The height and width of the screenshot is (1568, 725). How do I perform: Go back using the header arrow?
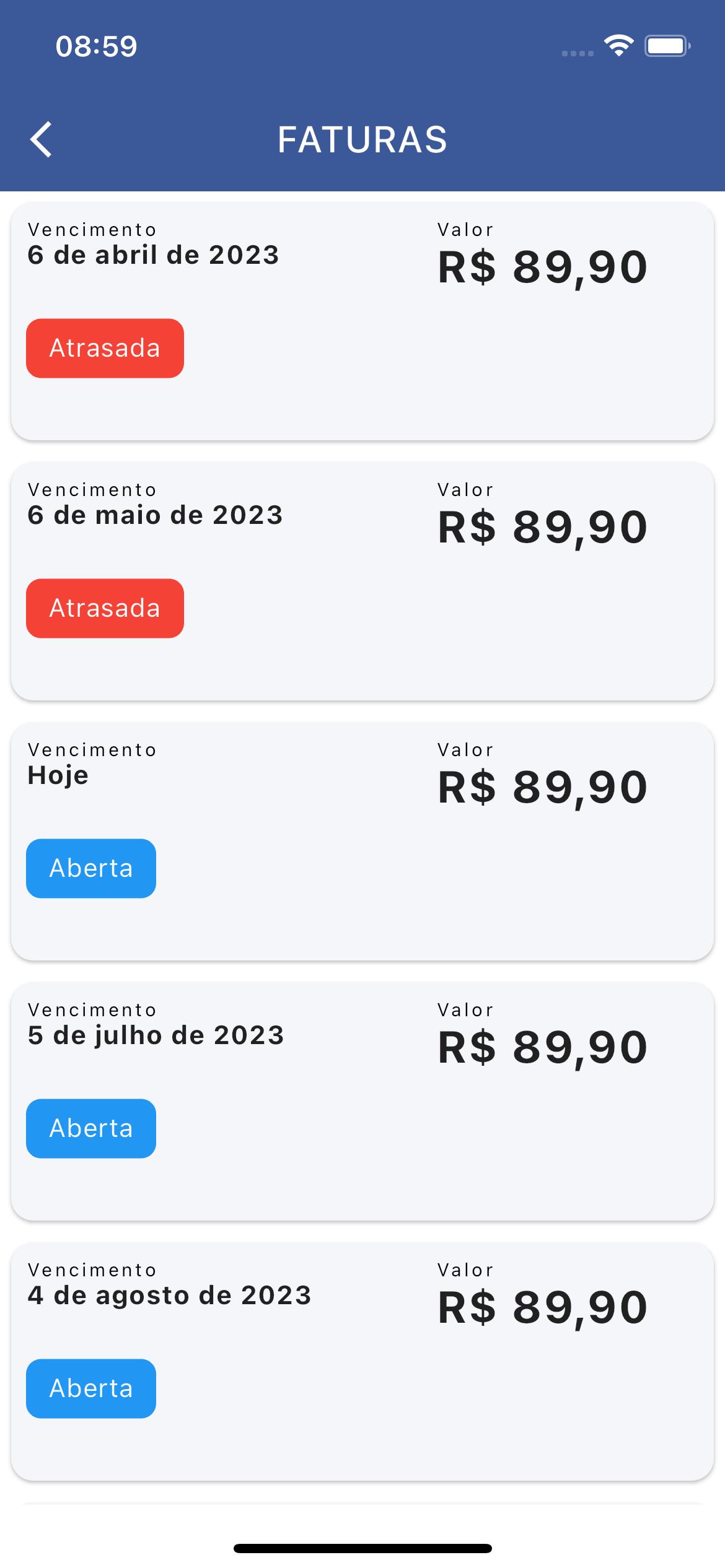41,139
